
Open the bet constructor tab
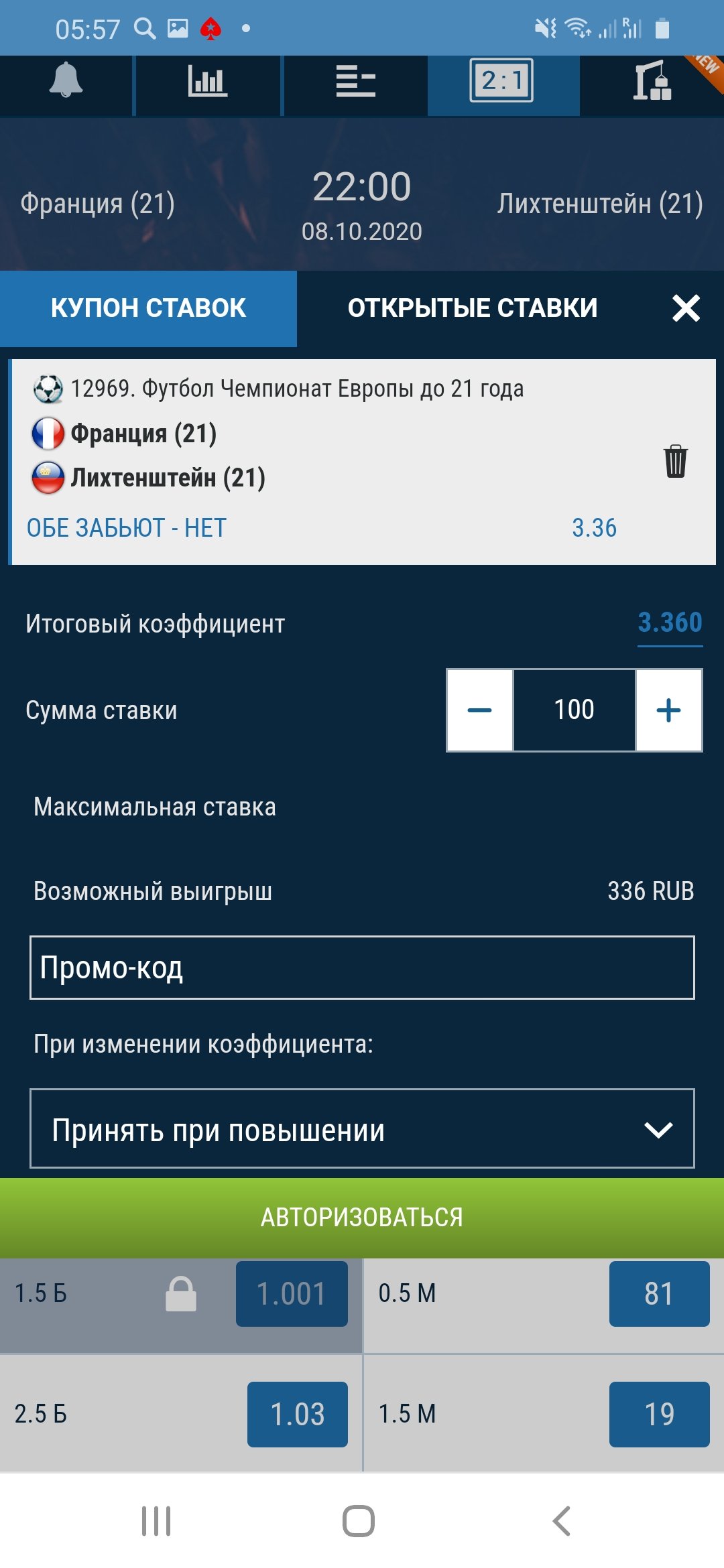pos(652,82)
